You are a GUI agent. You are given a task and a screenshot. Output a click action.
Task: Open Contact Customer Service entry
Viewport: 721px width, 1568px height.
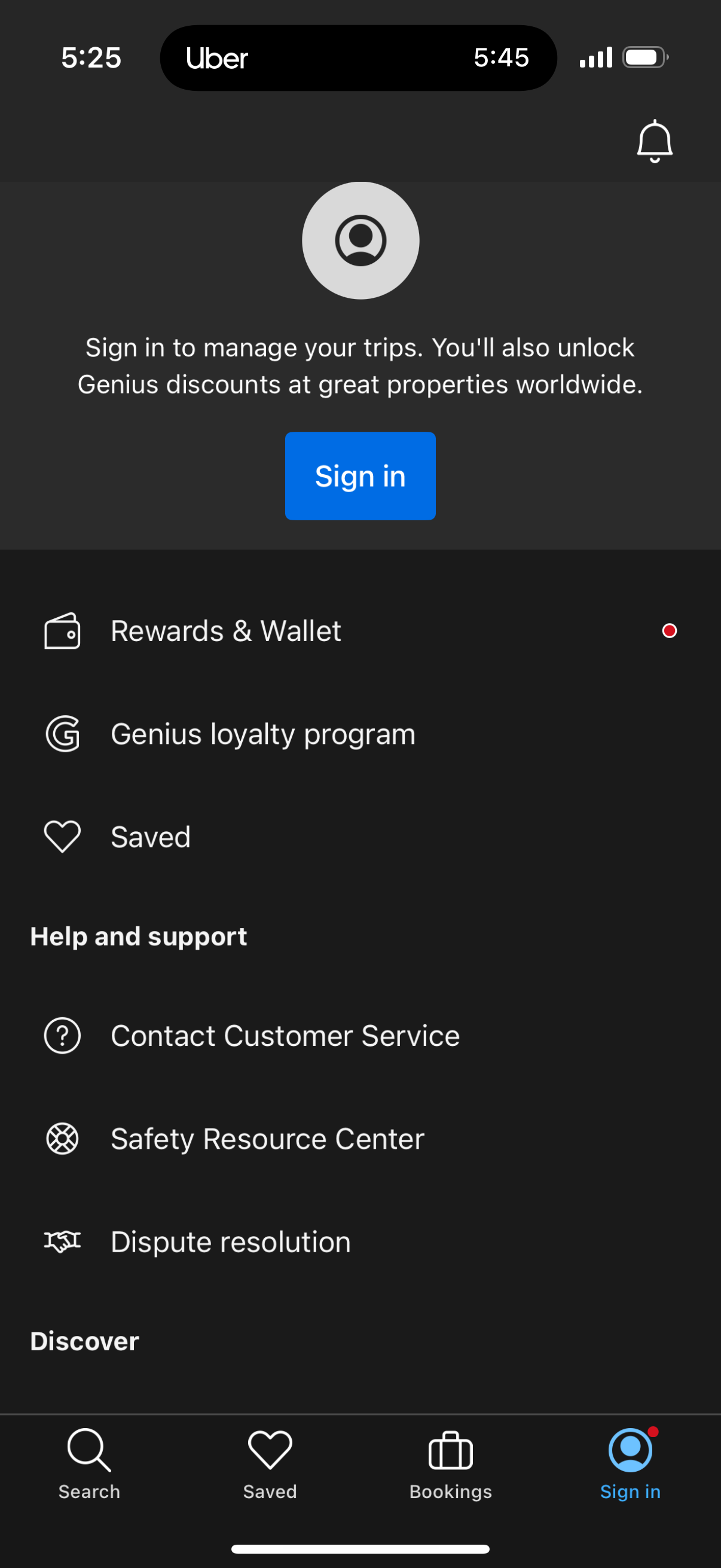(285, 1035)
